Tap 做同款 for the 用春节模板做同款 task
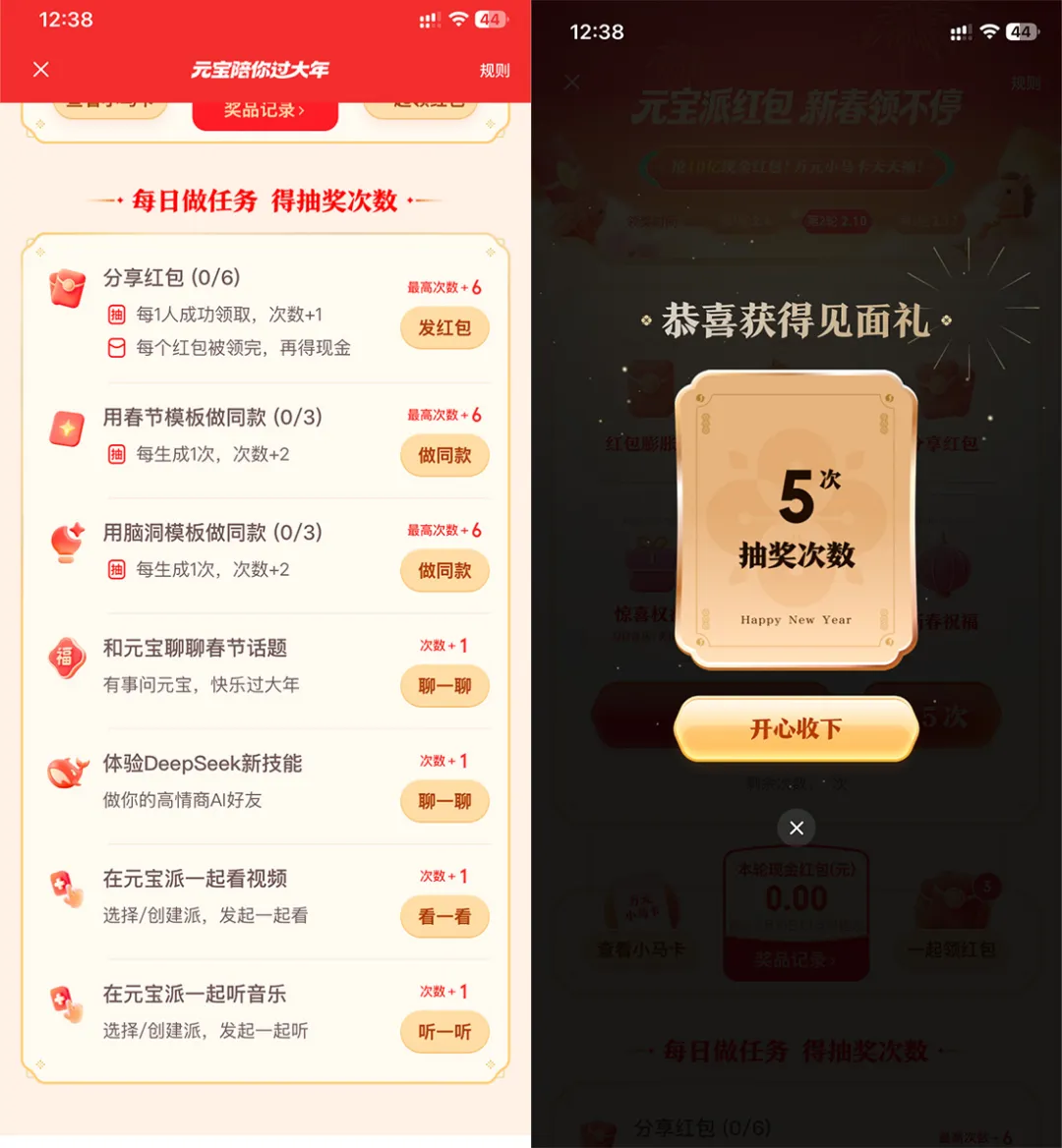This screenshot has width=1062, height=1148. coord(444,455)
